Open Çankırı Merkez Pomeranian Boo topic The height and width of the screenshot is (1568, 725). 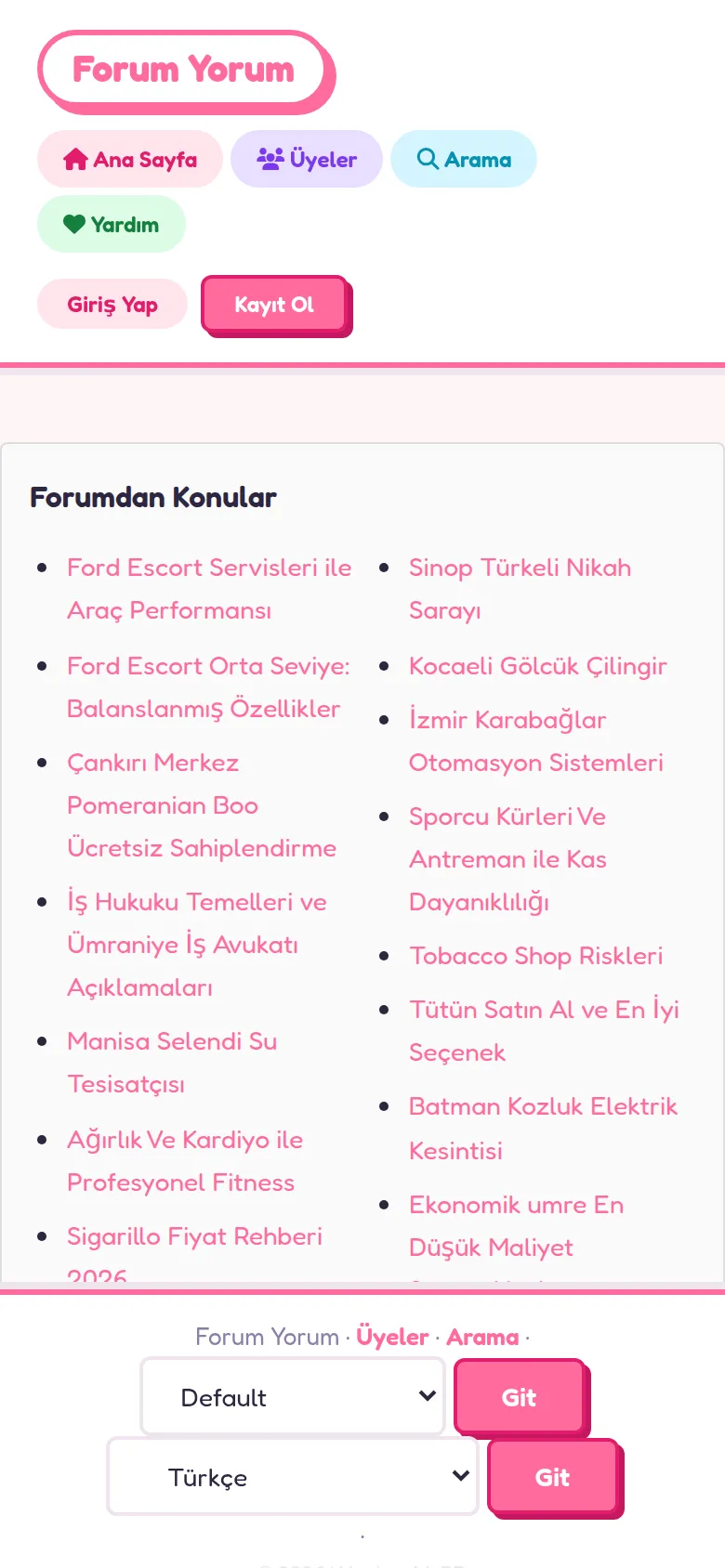202,805
